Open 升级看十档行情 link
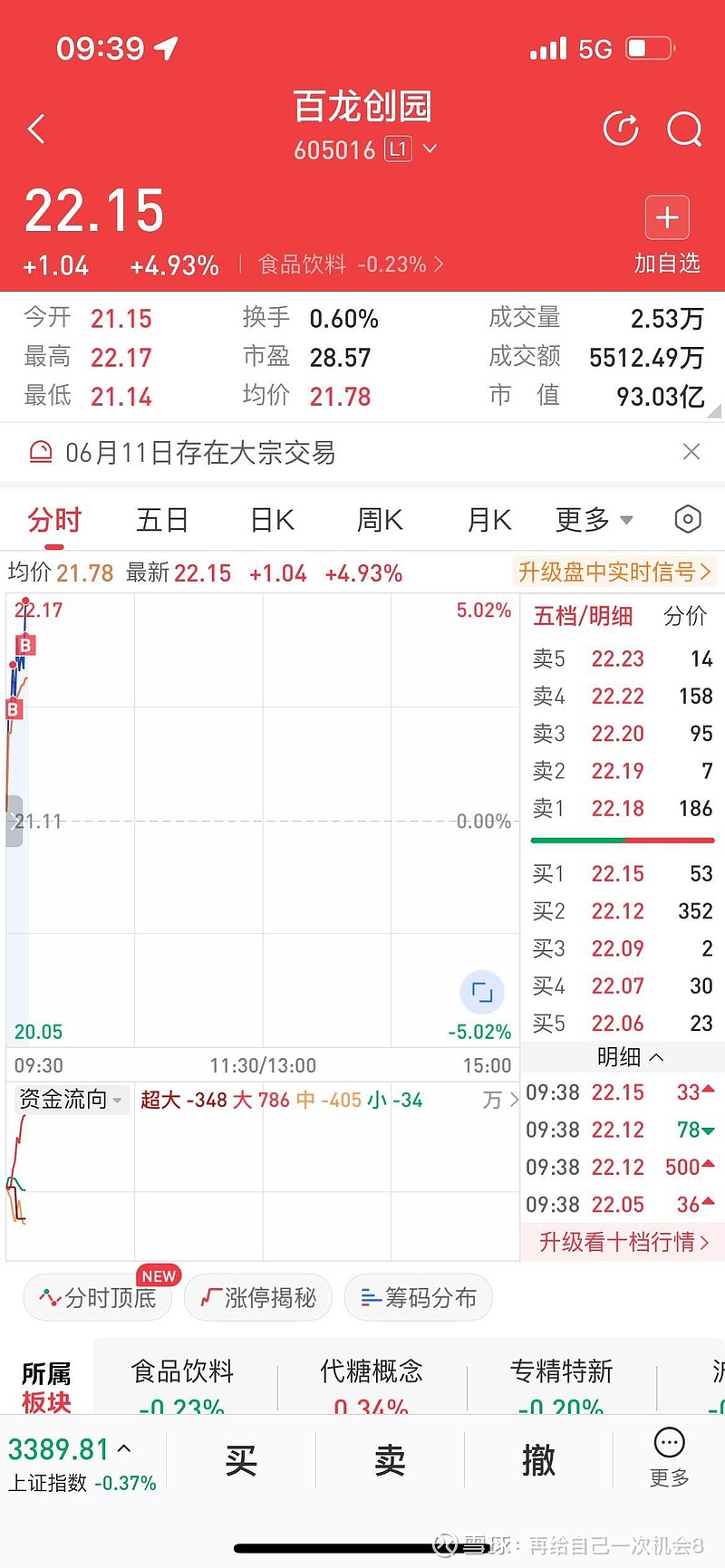 (x=623, y=1241)
